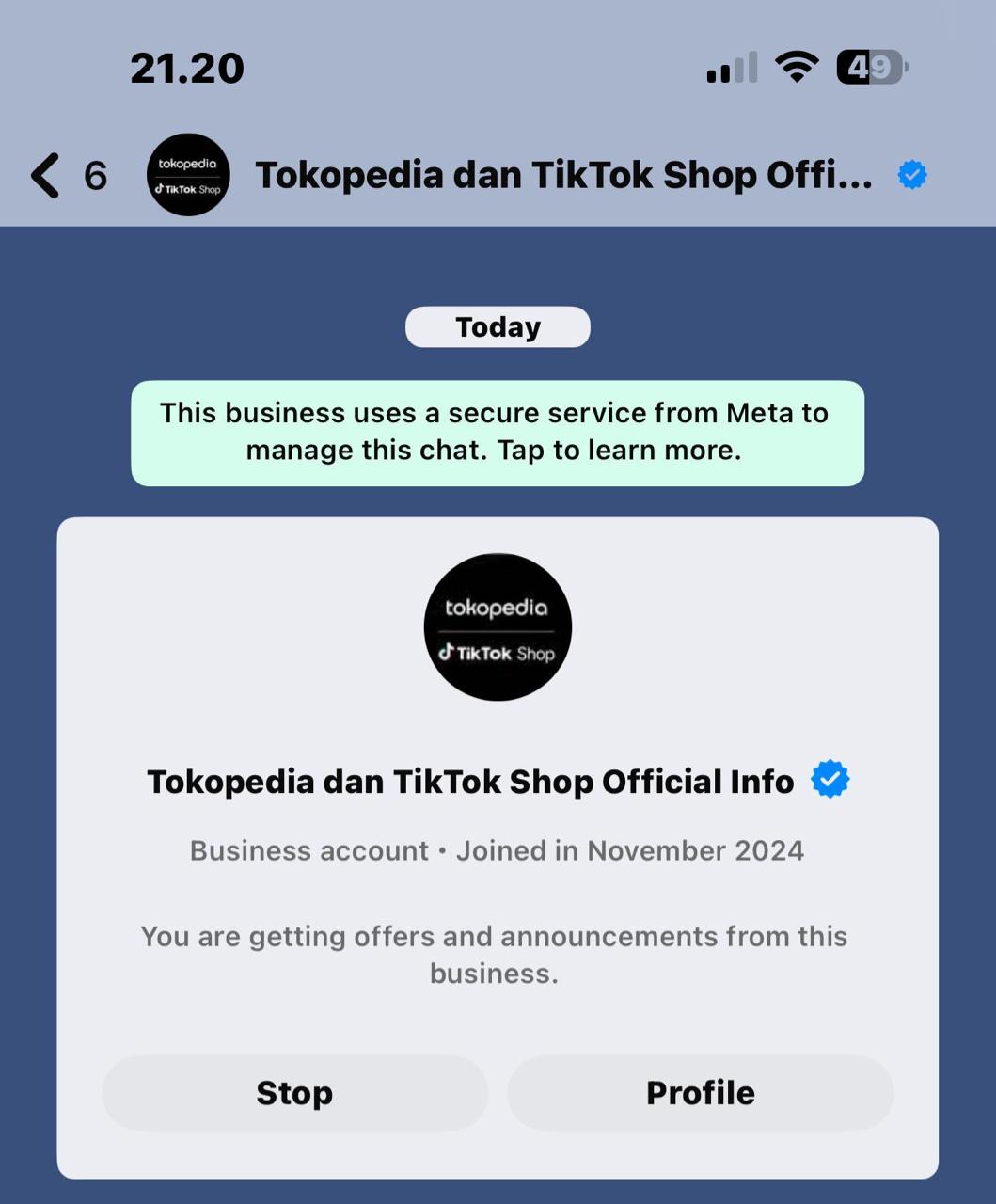This screenshot has height=1204, width=996.
Task: Tap the Meta secure service notice
Action: 497,433
